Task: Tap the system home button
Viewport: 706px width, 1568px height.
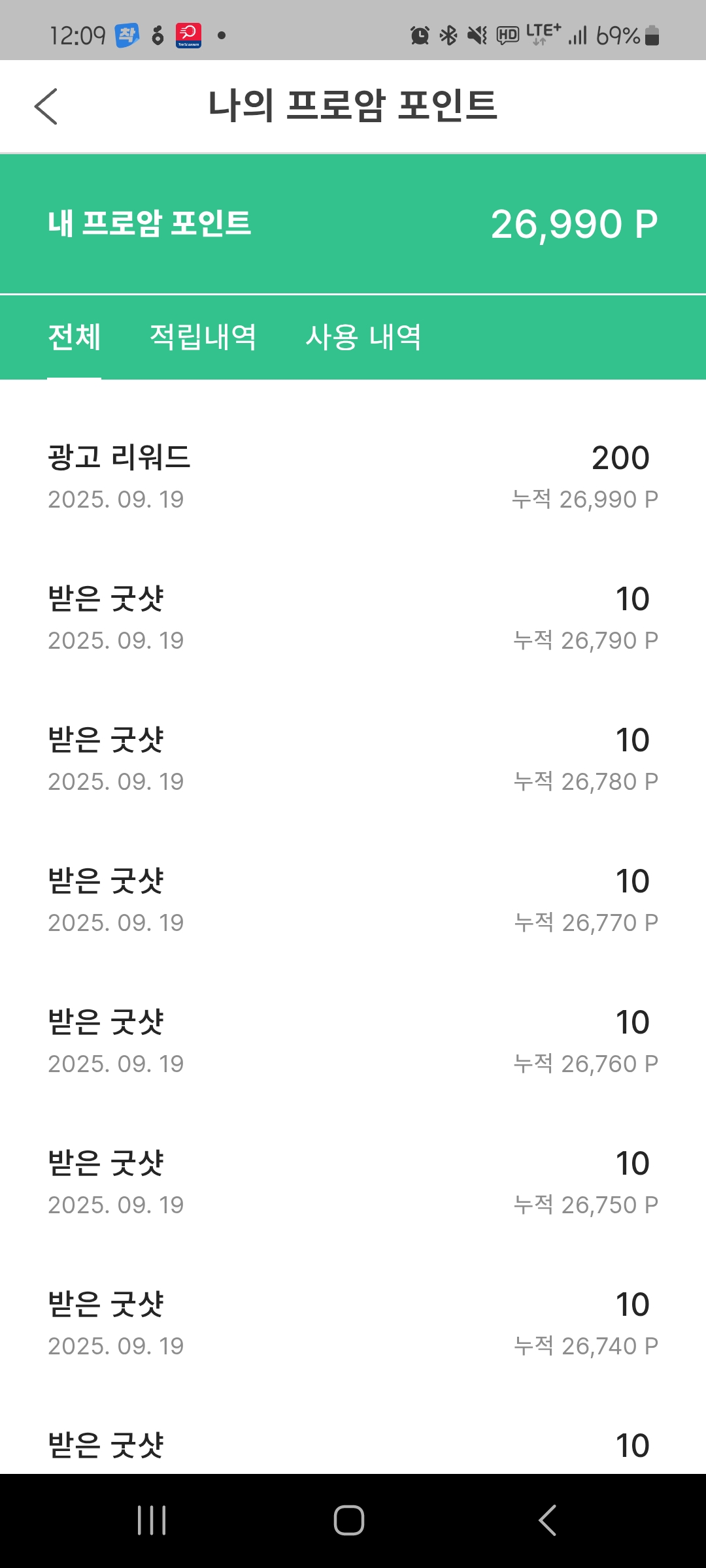Action: click(349, 1520)
